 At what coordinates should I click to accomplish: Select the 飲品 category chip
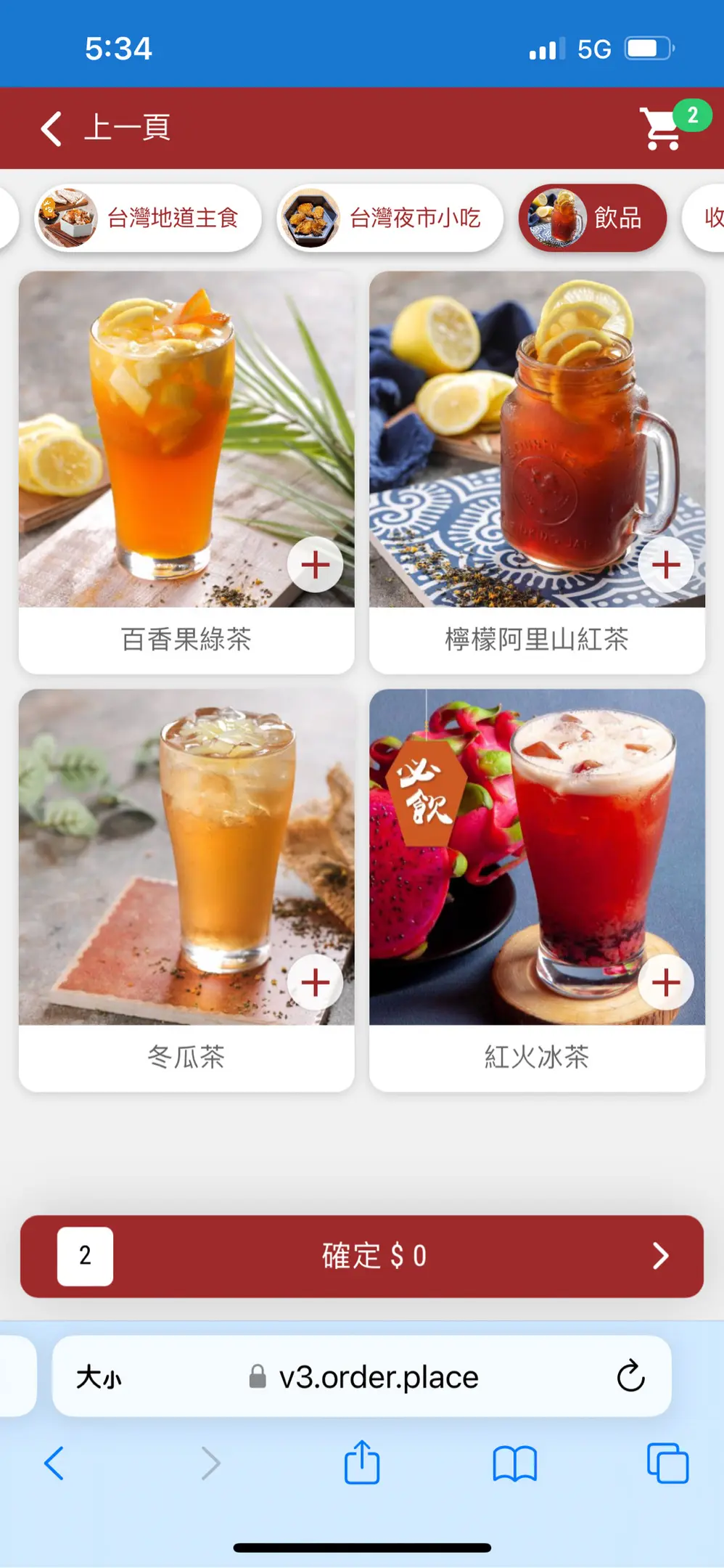pyautogui.click(x=592, y=218)
